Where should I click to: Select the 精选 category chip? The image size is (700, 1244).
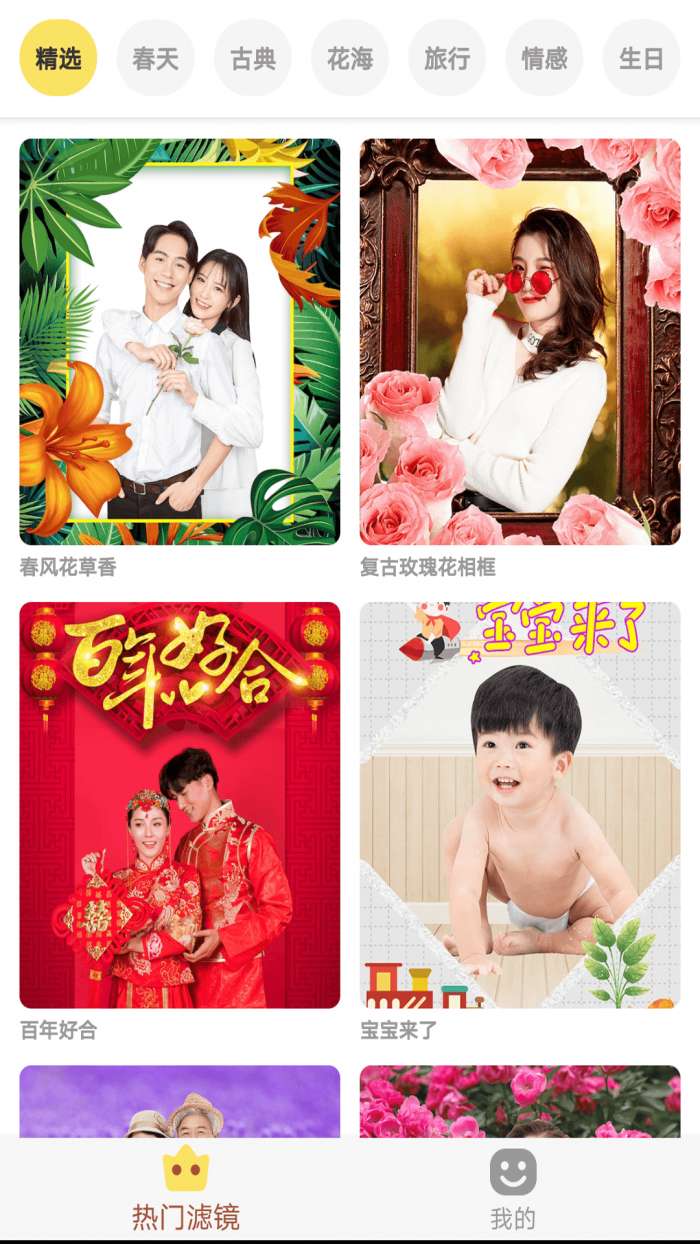(x=58, y=58)
